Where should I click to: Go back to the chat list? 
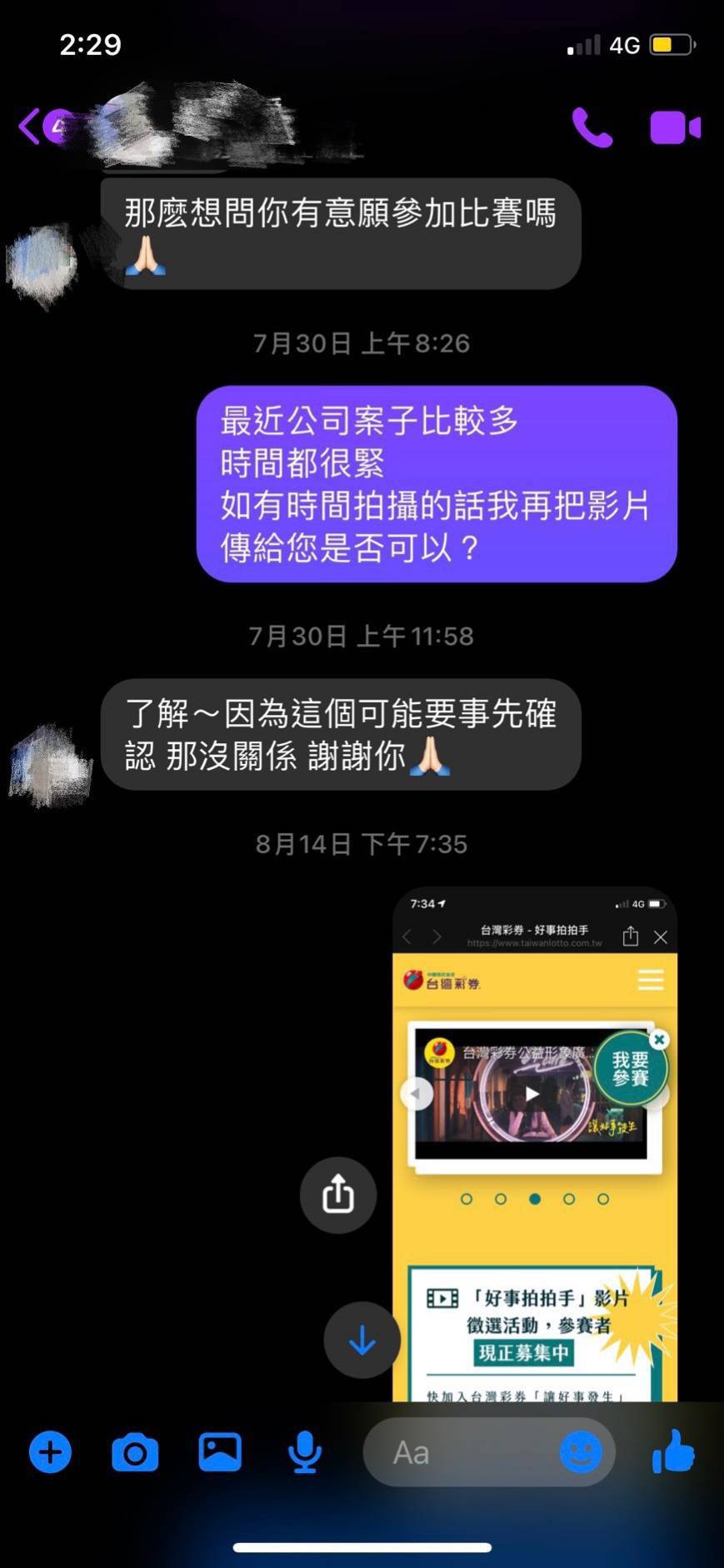pos(30,127)
